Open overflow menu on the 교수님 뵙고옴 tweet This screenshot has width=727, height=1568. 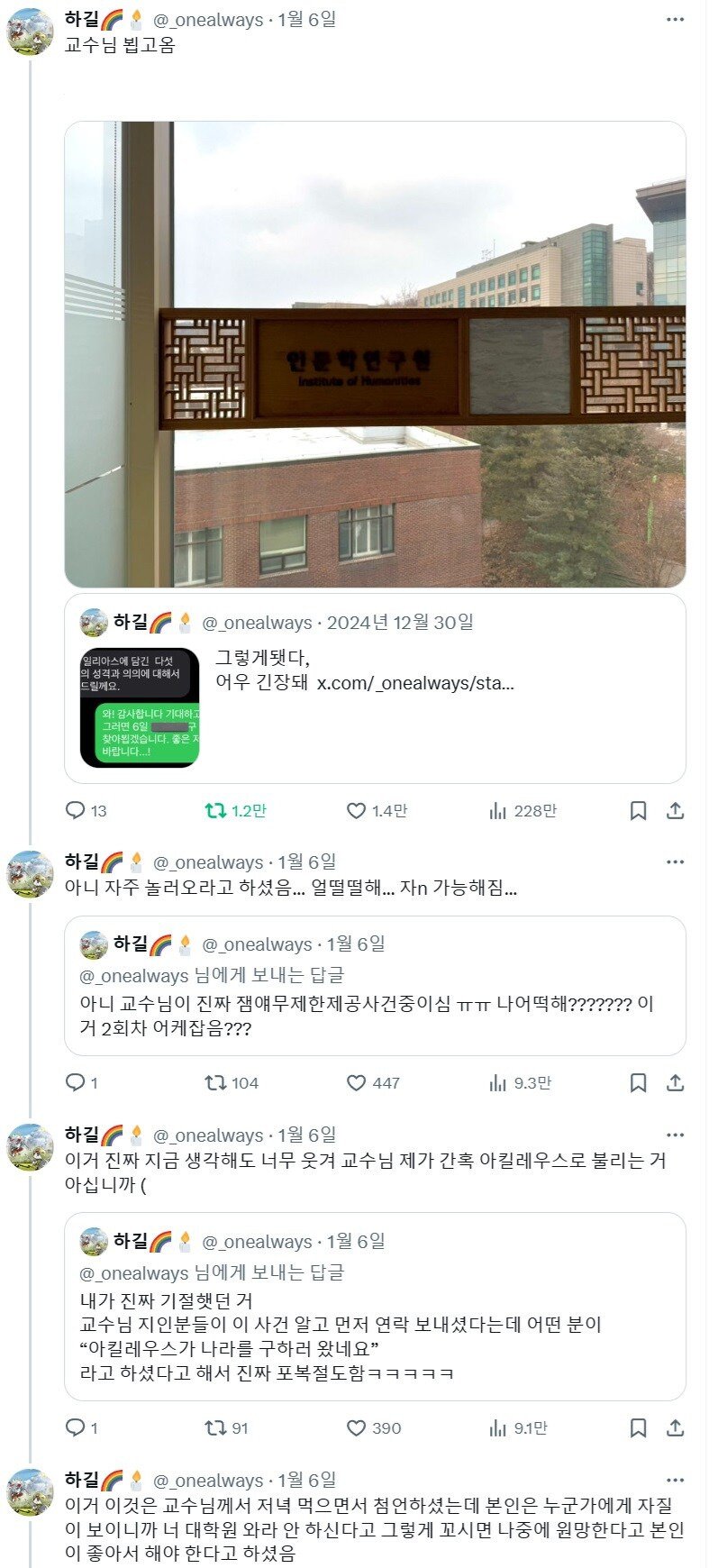[675, 20]
